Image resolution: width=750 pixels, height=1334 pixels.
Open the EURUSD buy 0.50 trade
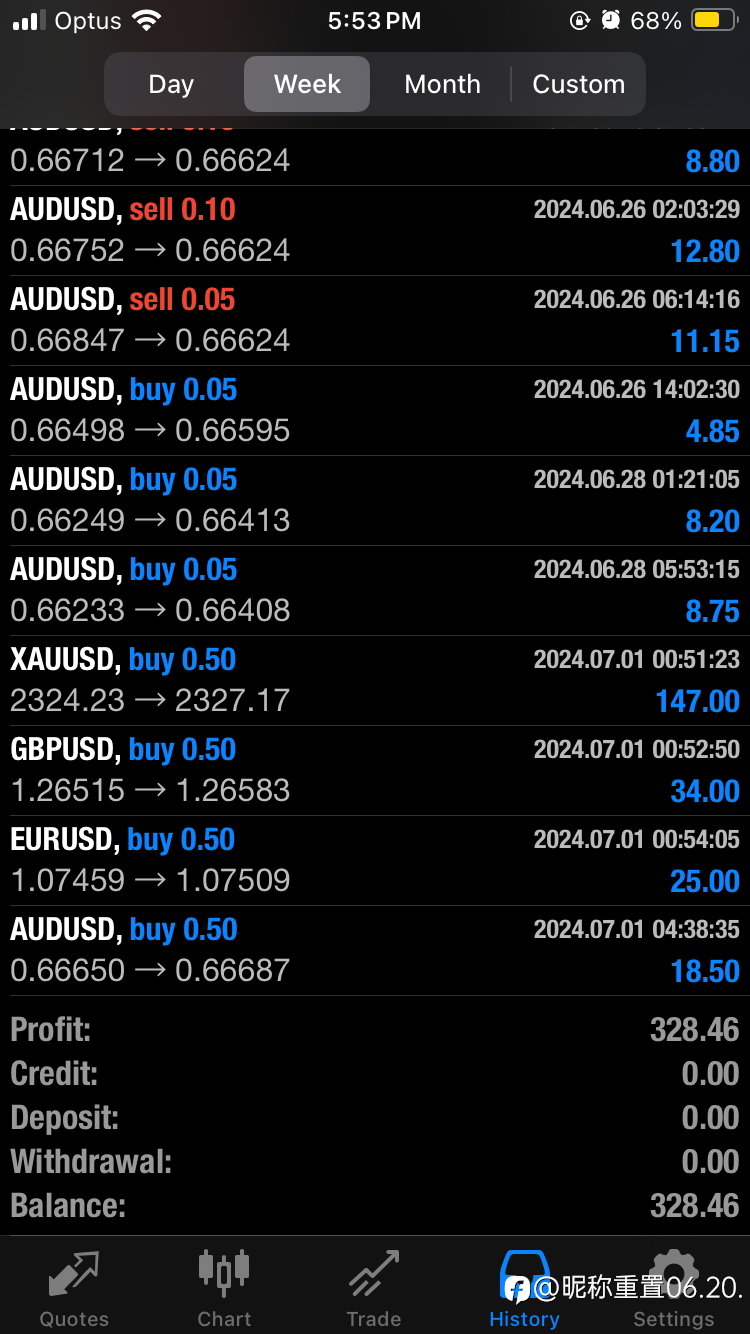375,860
